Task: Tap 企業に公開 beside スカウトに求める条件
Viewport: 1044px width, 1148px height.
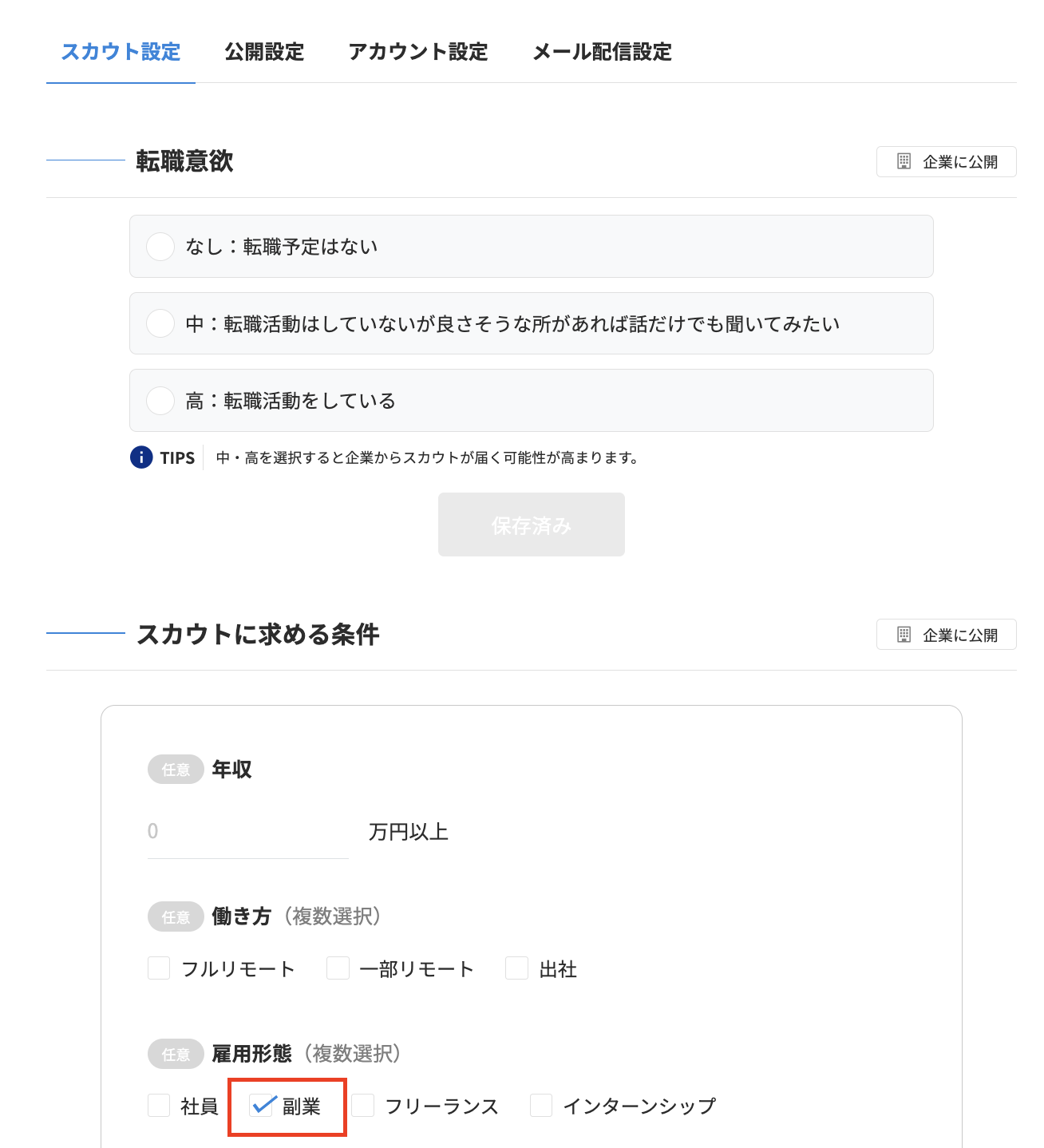Action: pos(946,635)
